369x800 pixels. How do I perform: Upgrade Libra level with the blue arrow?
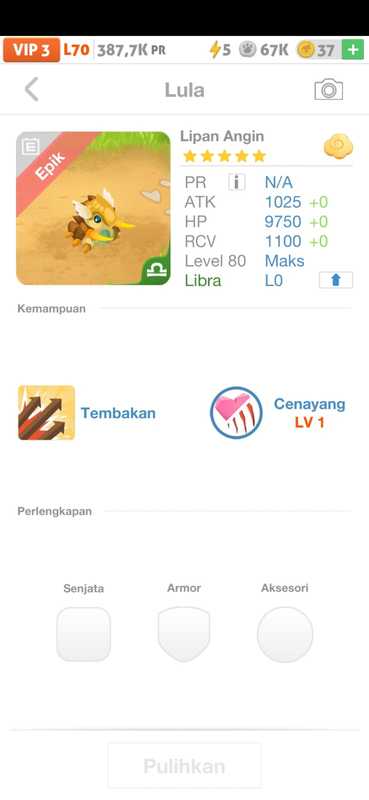336,280
